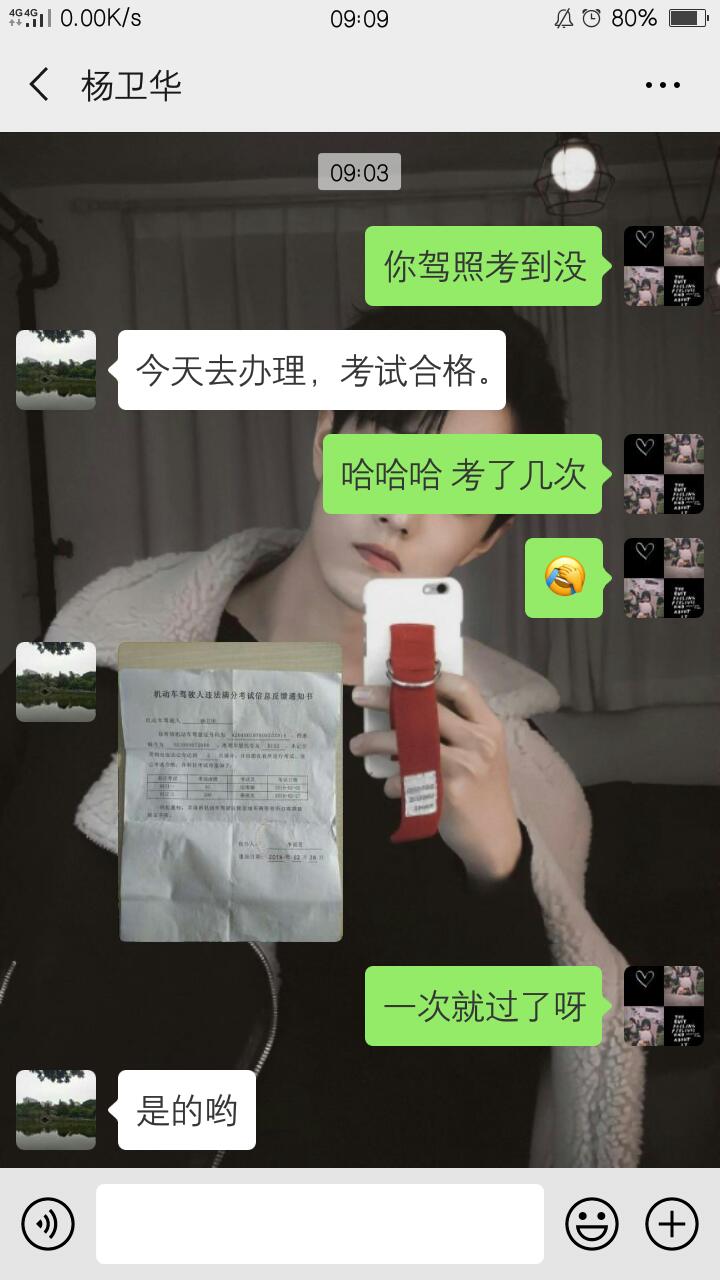Screen dimensions: 720x1280
Task: Open the emoji picker
Action: [591, 1223]
